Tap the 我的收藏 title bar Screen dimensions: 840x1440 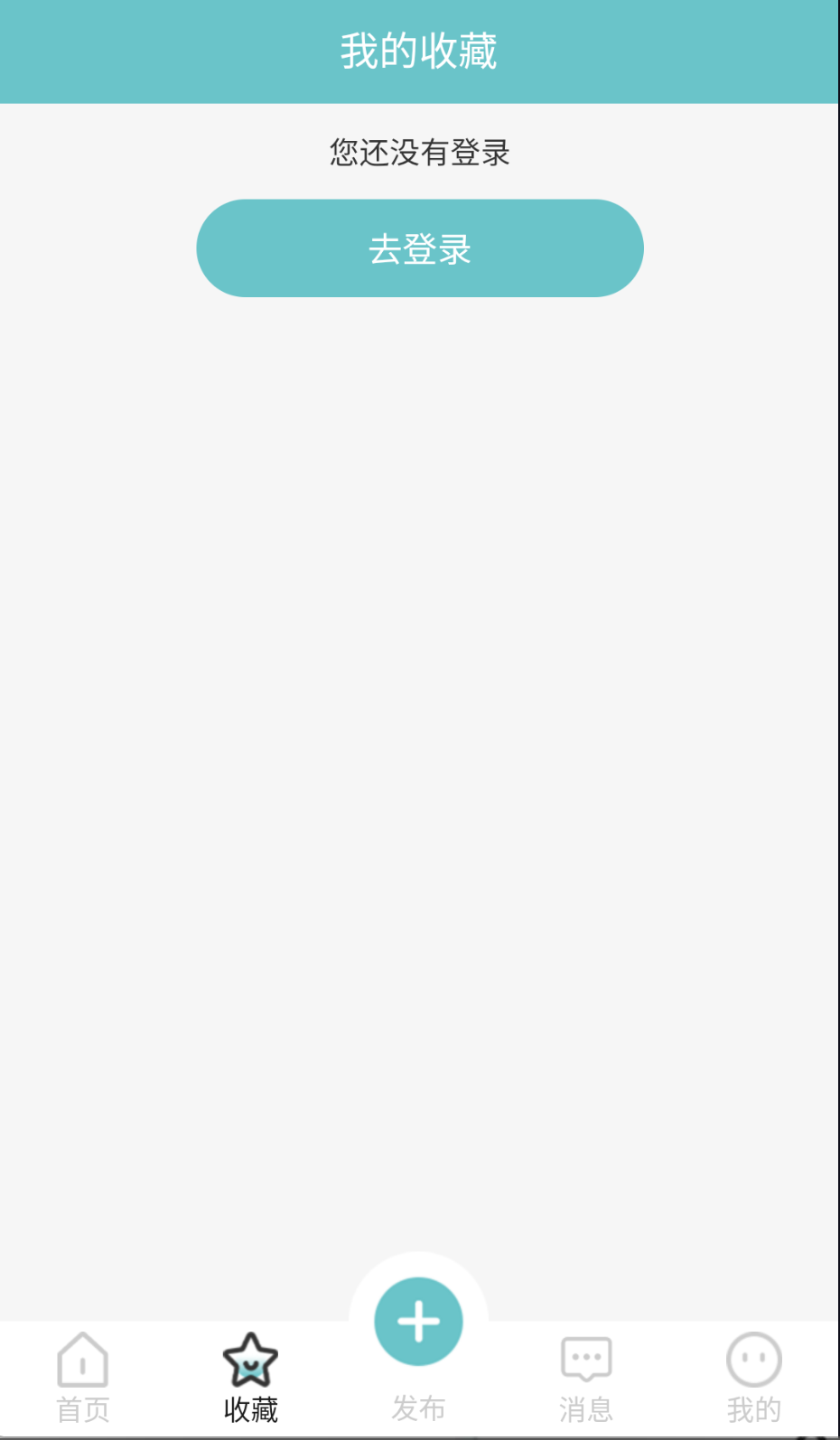(x=419, y=51)
